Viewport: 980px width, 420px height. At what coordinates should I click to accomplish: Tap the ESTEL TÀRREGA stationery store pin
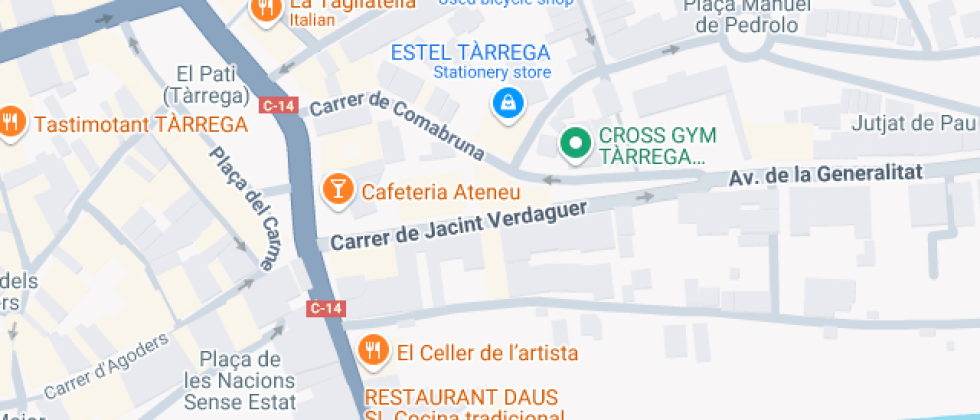[x=508, y=102]
